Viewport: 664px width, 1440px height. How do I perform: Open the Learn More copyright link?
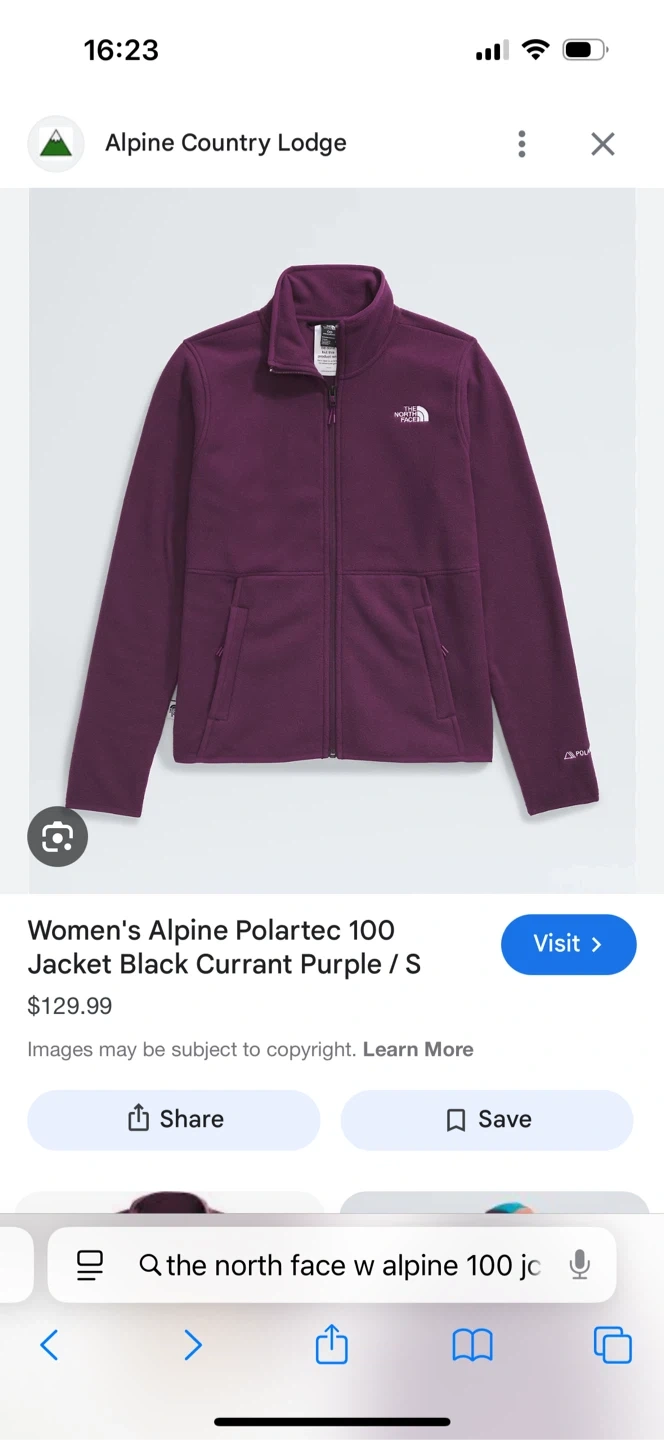point(418,1049)
